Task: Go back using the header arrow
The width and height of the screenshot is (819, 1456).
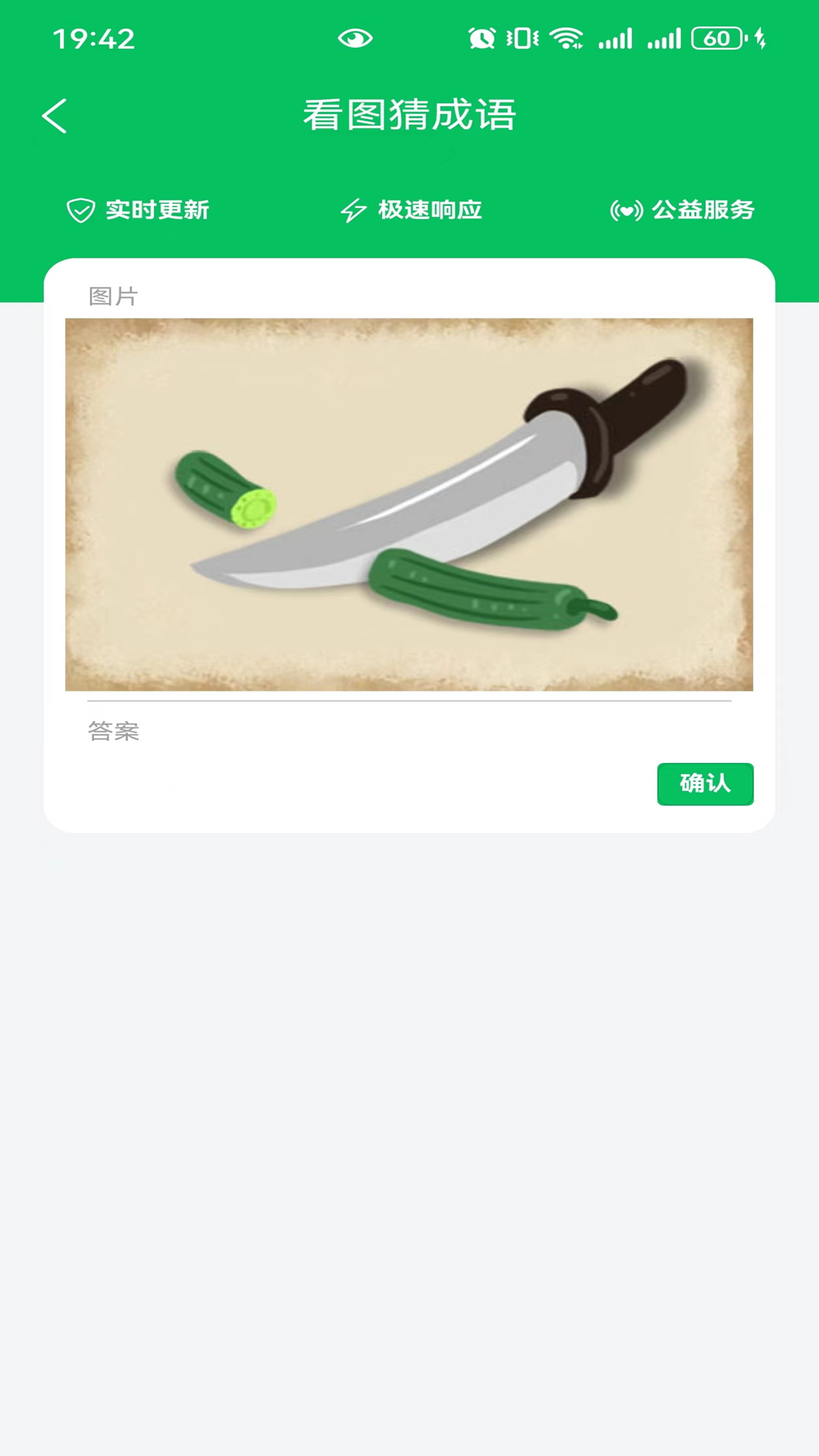Action: pyautogui.click(x=55, y=116)
